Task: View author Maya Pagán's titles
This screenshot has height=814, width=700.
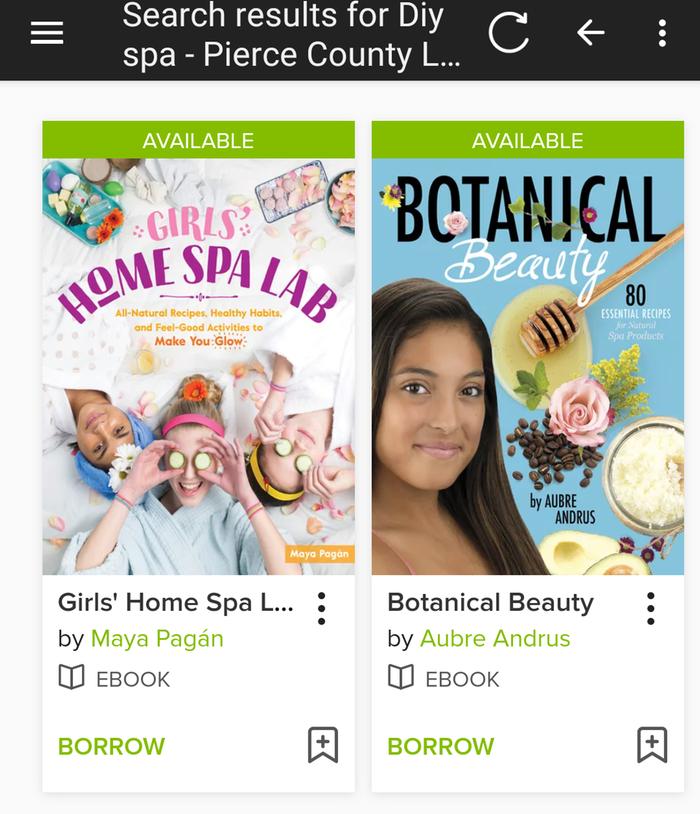Action: point(157,638)
